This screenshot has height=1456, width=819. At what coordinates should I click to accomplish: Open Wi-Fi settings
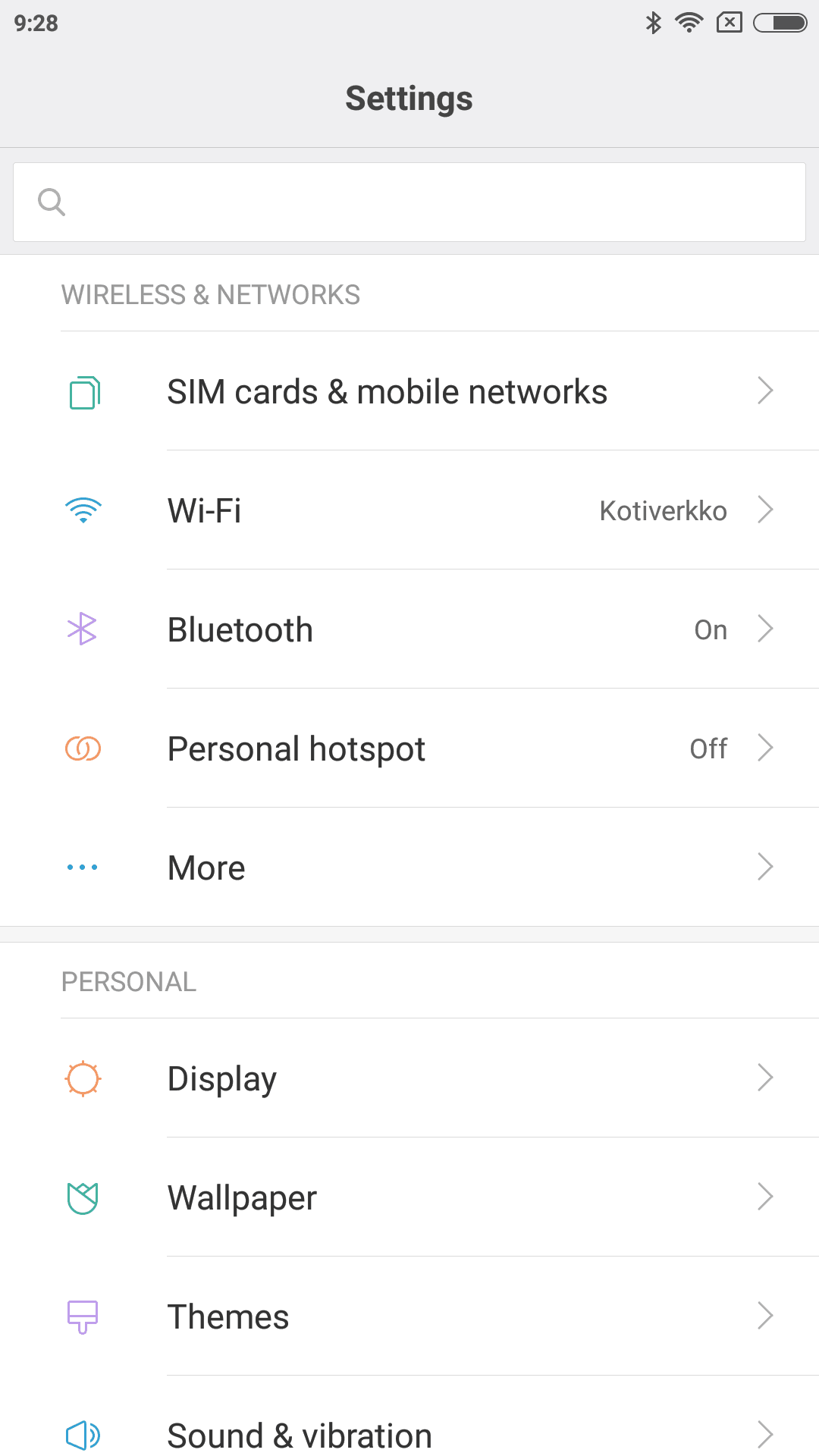pyautogui.click(x=409, y=510)
